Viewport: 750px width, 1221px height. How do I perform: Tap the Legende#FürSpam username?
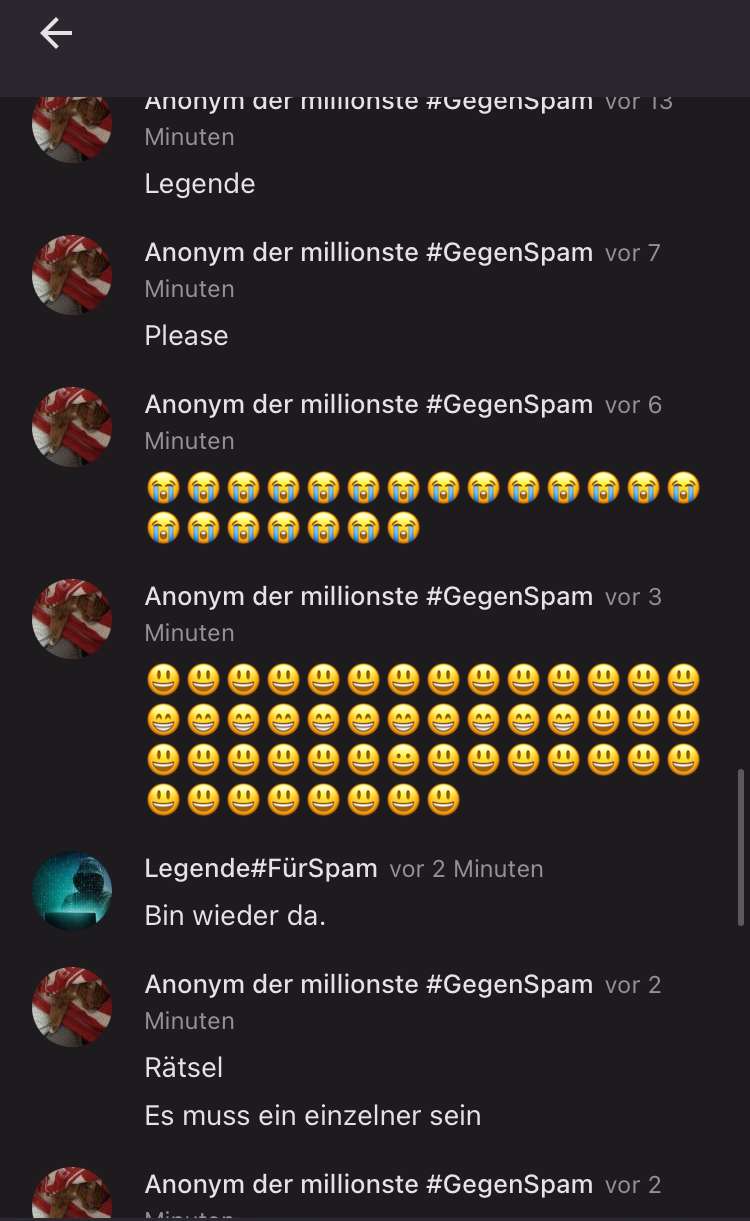point(261,869)
